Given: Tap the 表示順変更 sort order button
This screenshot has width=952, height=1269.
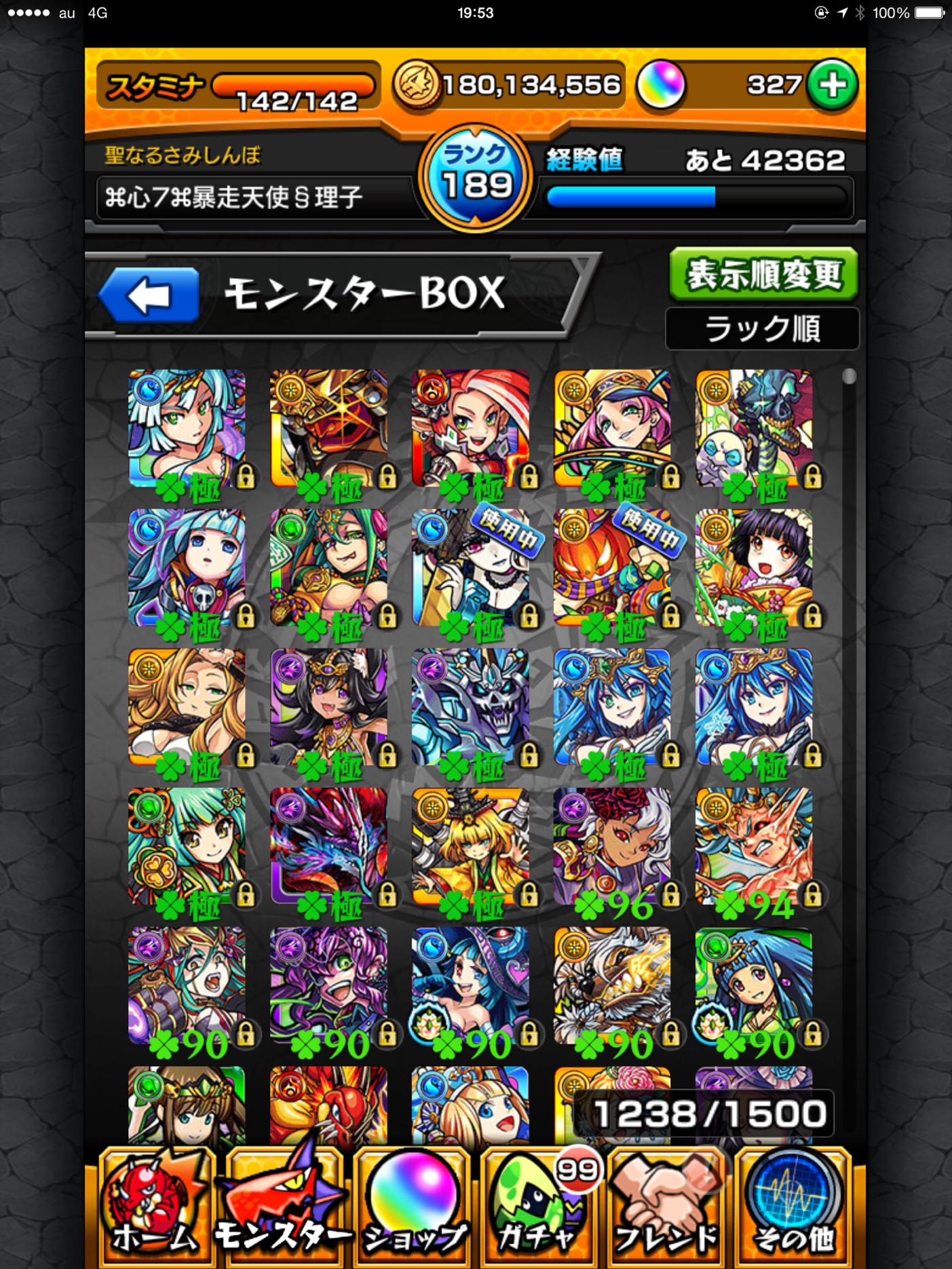Looking at the screenshot, I should point(763,274).
